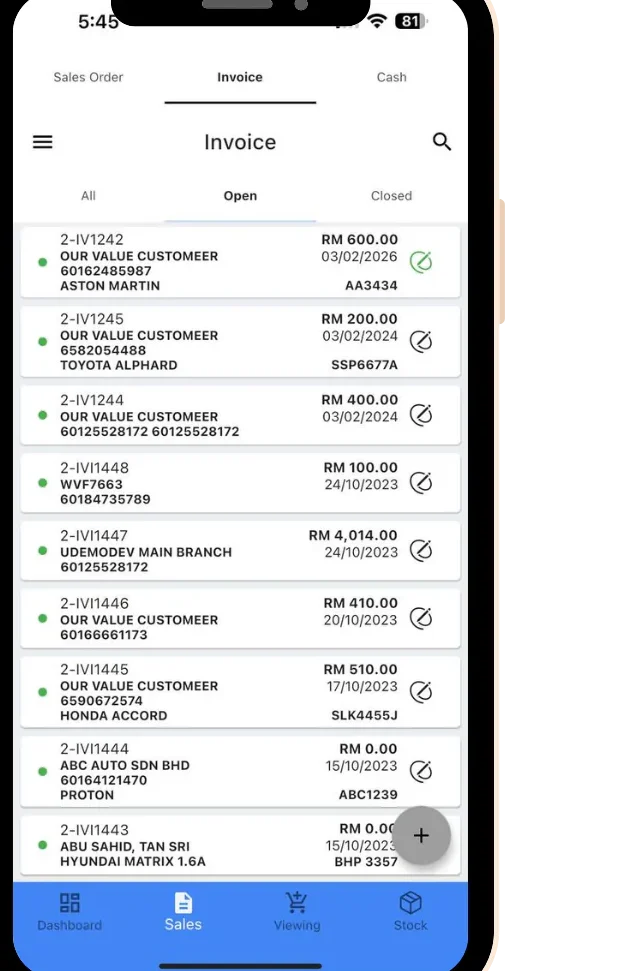Open the Stock tab
638x971 pixels.
410,912
